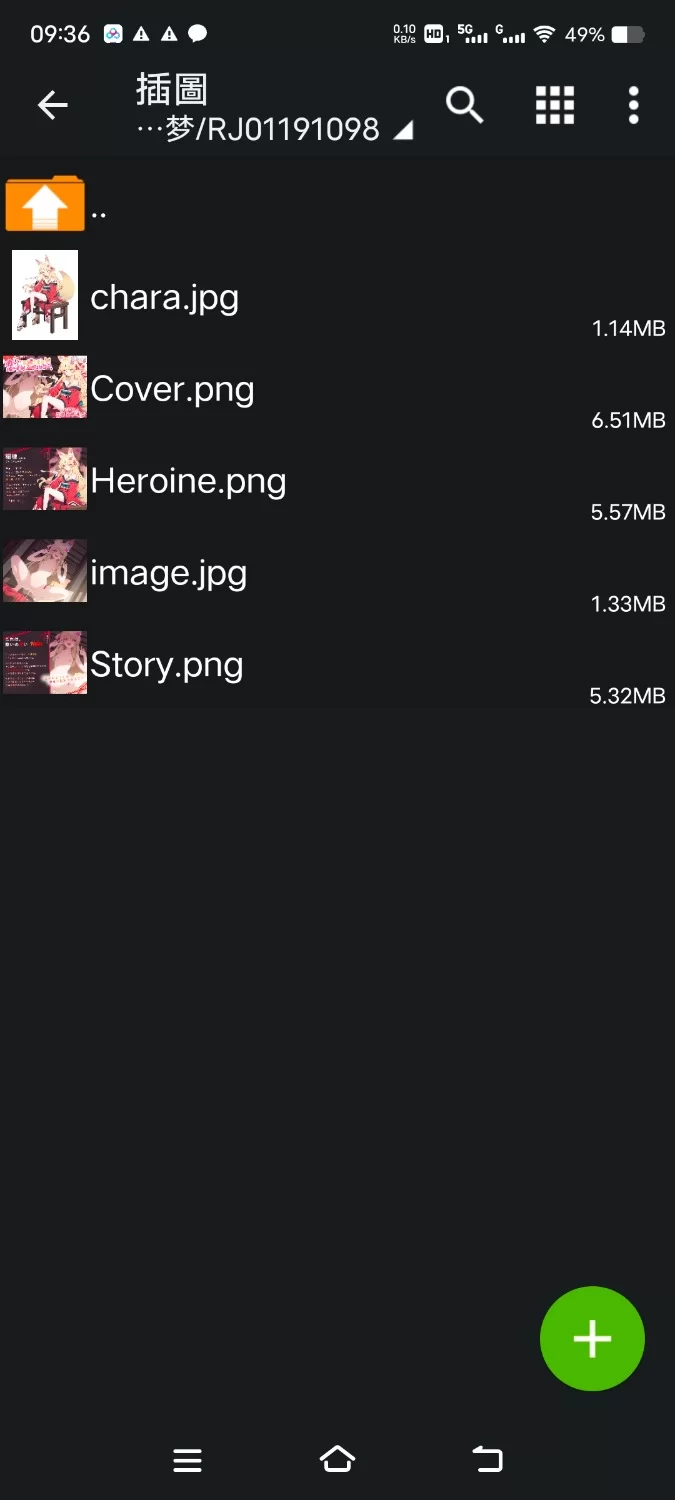The height and width of the screenshot is (1500, 675).
Task: Expand the folder path dropdown
Action: tap(403, 131)
